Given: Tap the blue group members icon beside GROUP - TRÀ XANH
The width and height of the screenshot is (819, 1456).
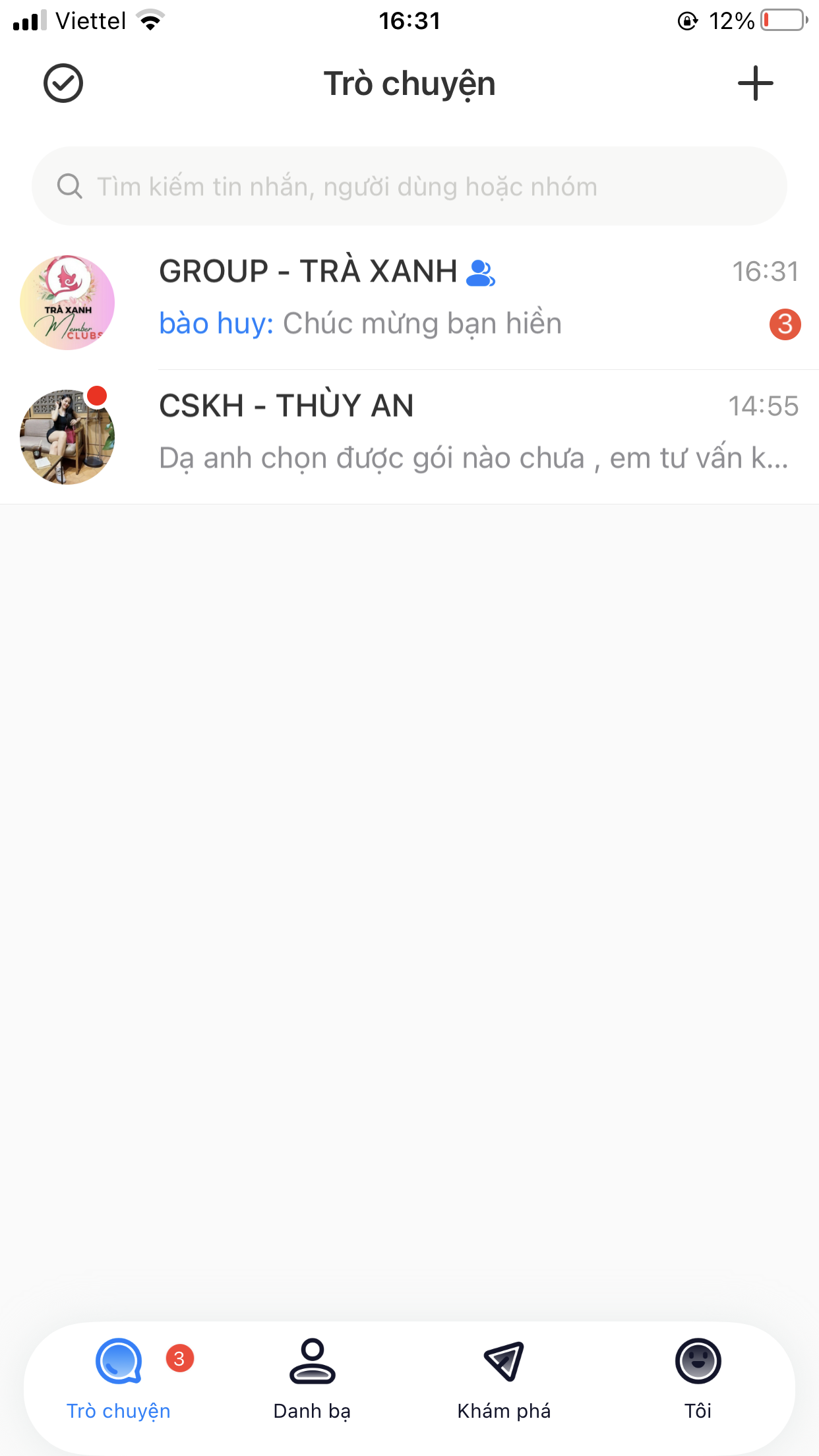Looking at the screenshot, I should [480, 272].
